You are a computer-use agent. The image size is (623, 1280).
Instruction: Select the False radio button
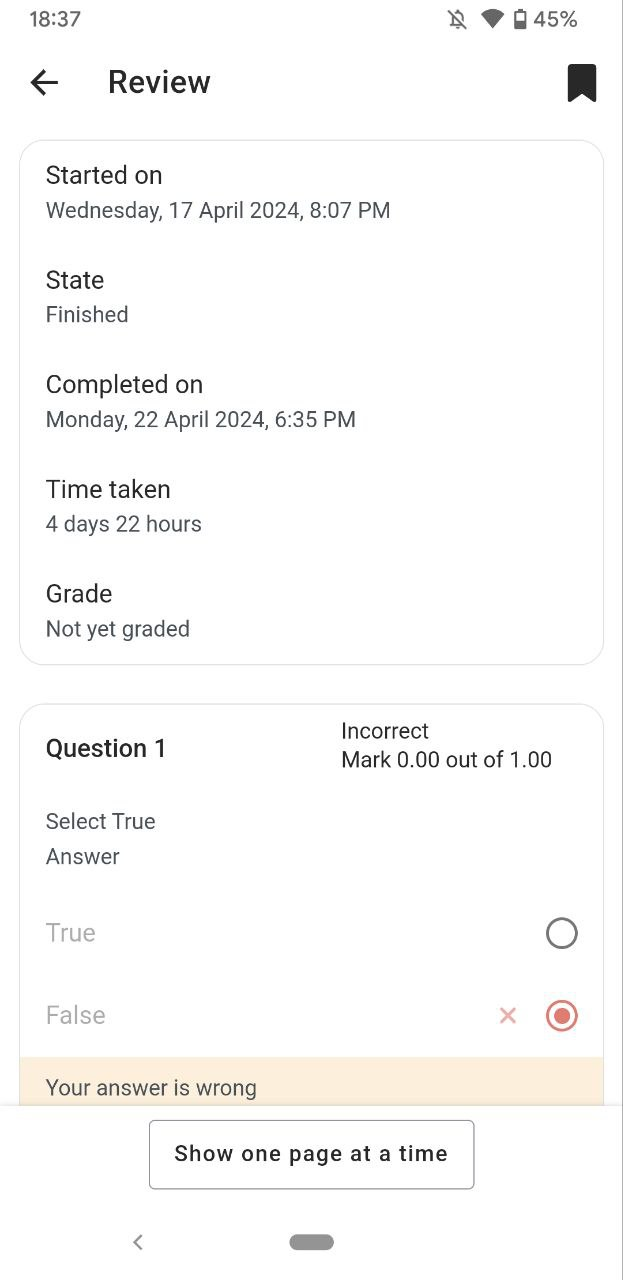coord(562,1016)
